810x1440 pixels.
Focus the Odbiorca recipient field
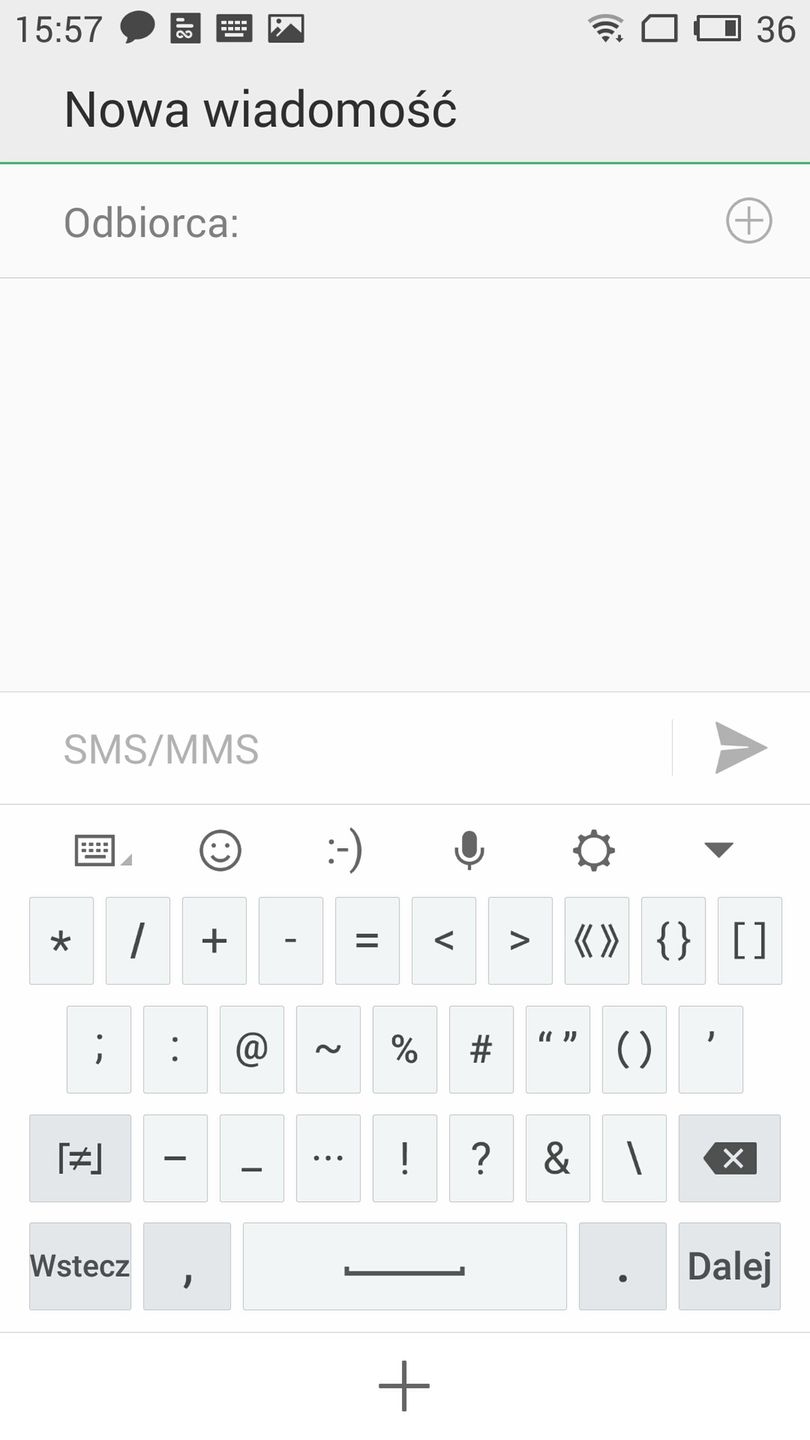(x=400, y=222)
